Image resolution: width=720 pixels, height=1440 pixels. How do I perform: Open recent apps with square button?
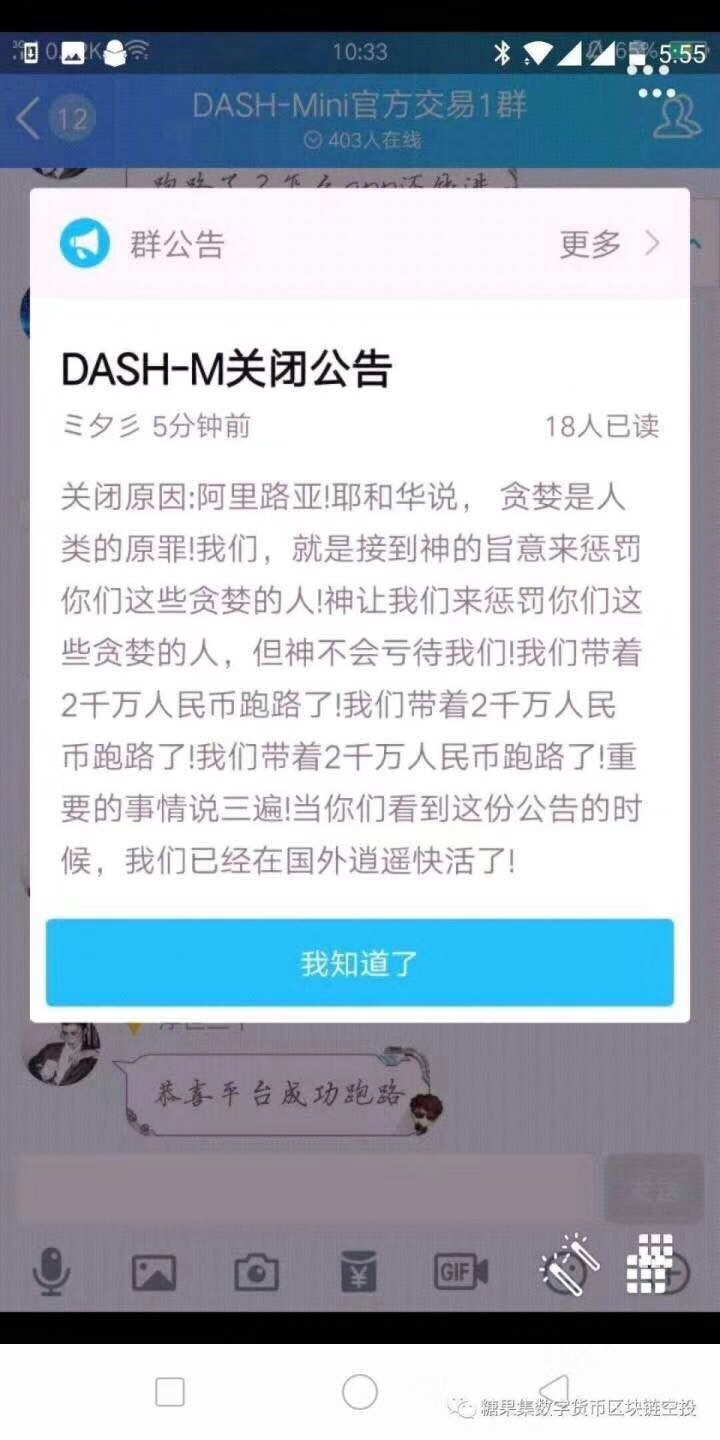(x=170, y=1391)
